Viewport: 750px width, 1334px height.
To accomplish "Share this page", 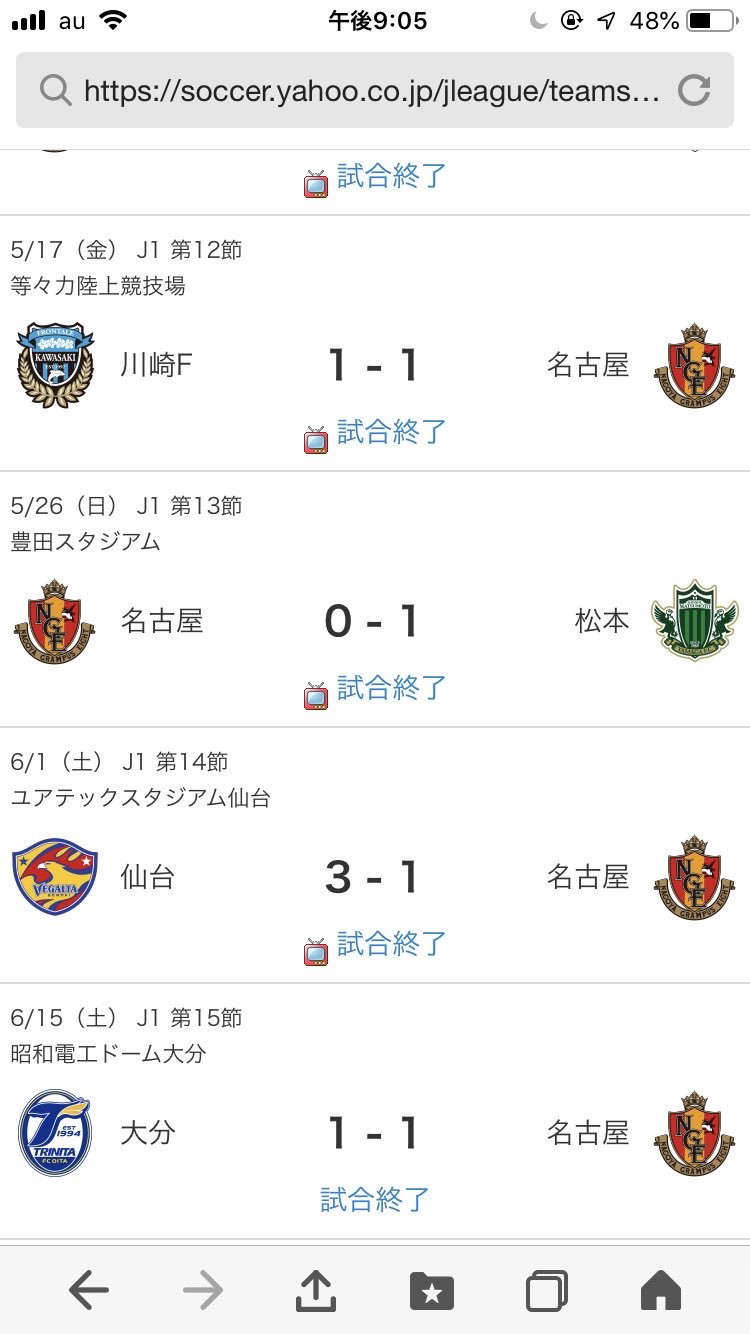I will point(316,1289).
